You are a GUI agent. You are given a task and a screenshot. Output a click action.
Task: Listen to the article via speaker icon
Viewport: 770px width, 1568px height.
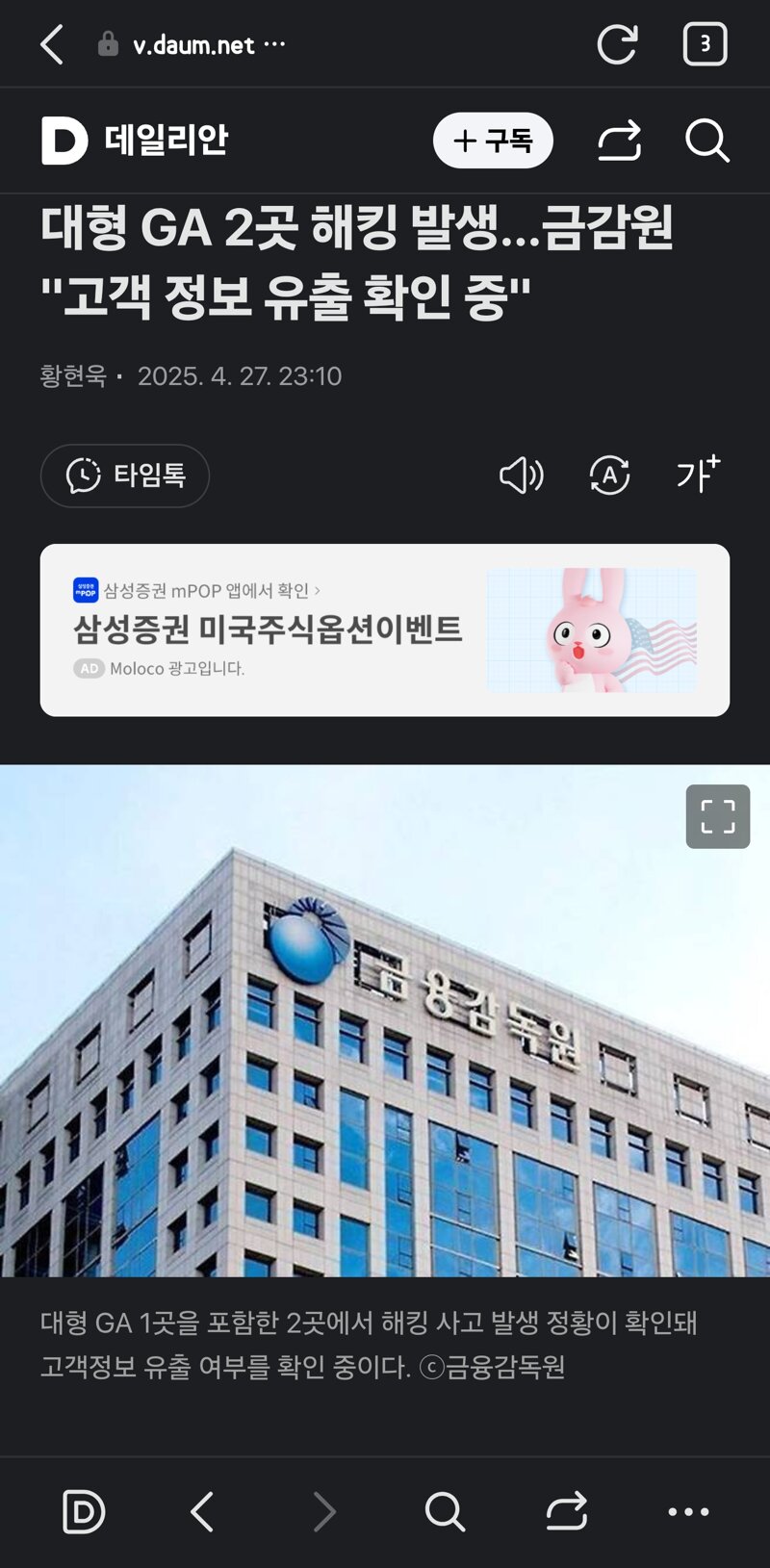pyautogui.click(x=522, y=476)
